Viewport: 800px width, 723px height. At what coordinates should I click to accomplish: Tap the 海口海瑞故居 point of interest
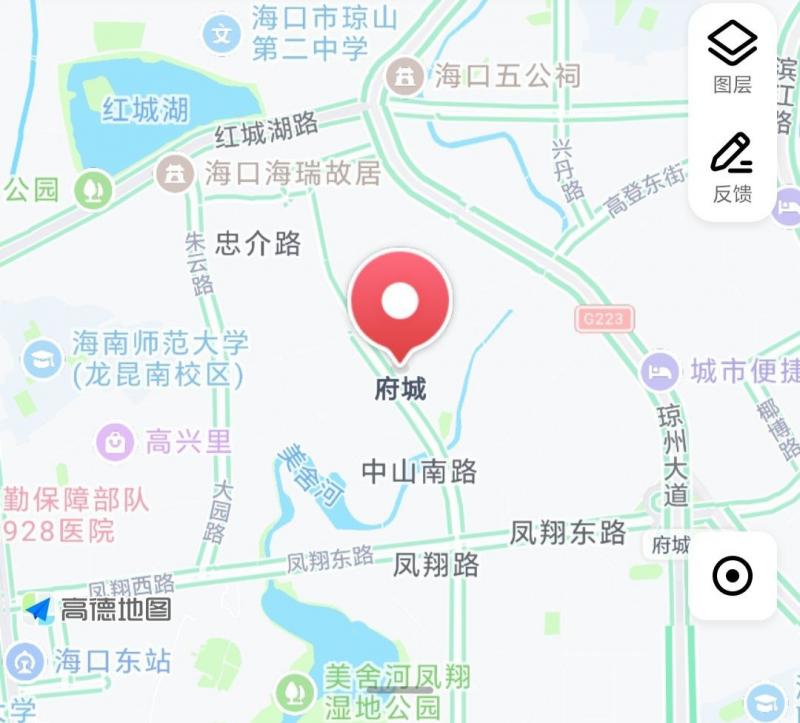tap(176, 173)
